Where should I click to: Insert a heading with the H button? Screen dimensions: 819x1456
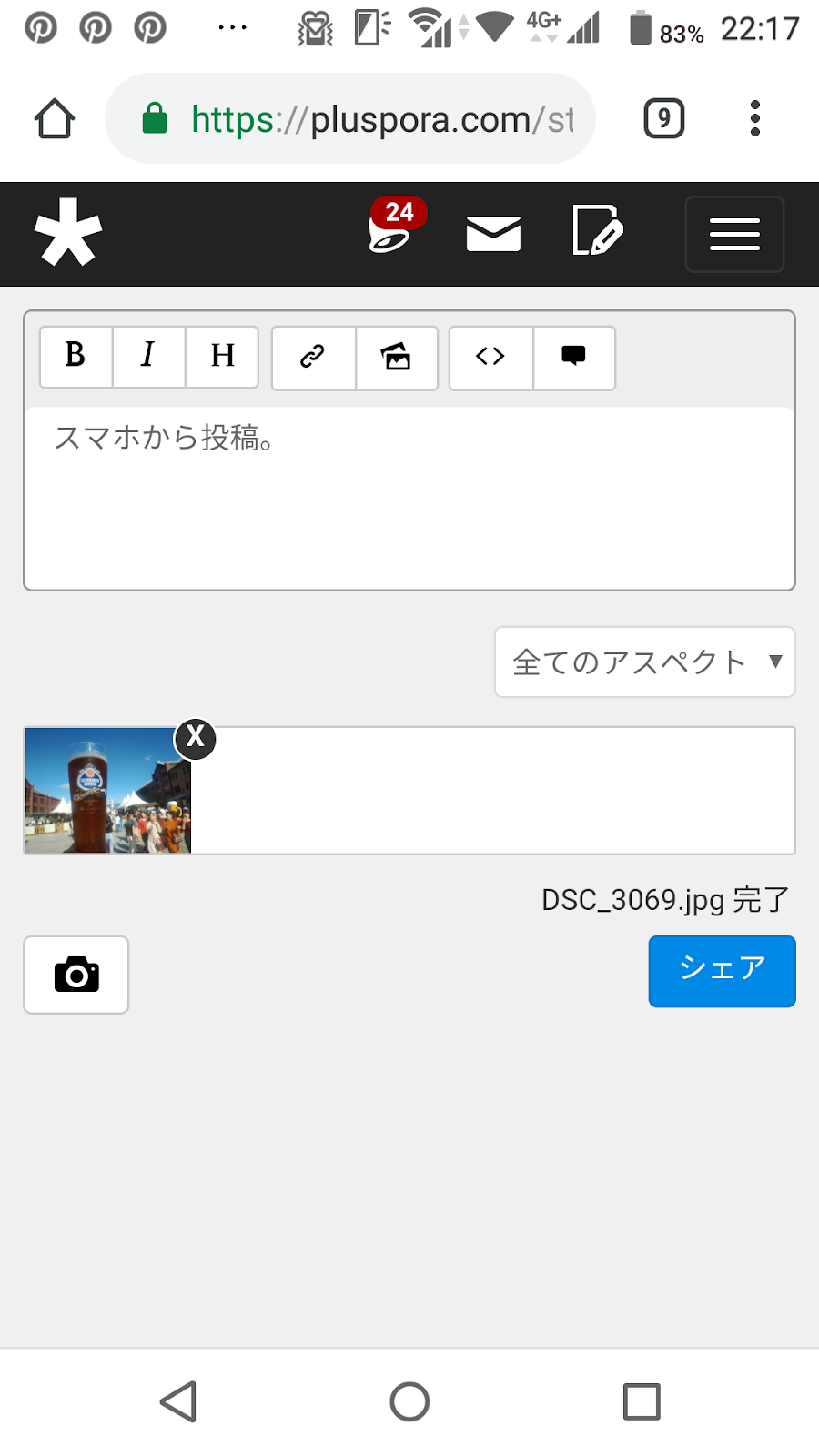222,356
